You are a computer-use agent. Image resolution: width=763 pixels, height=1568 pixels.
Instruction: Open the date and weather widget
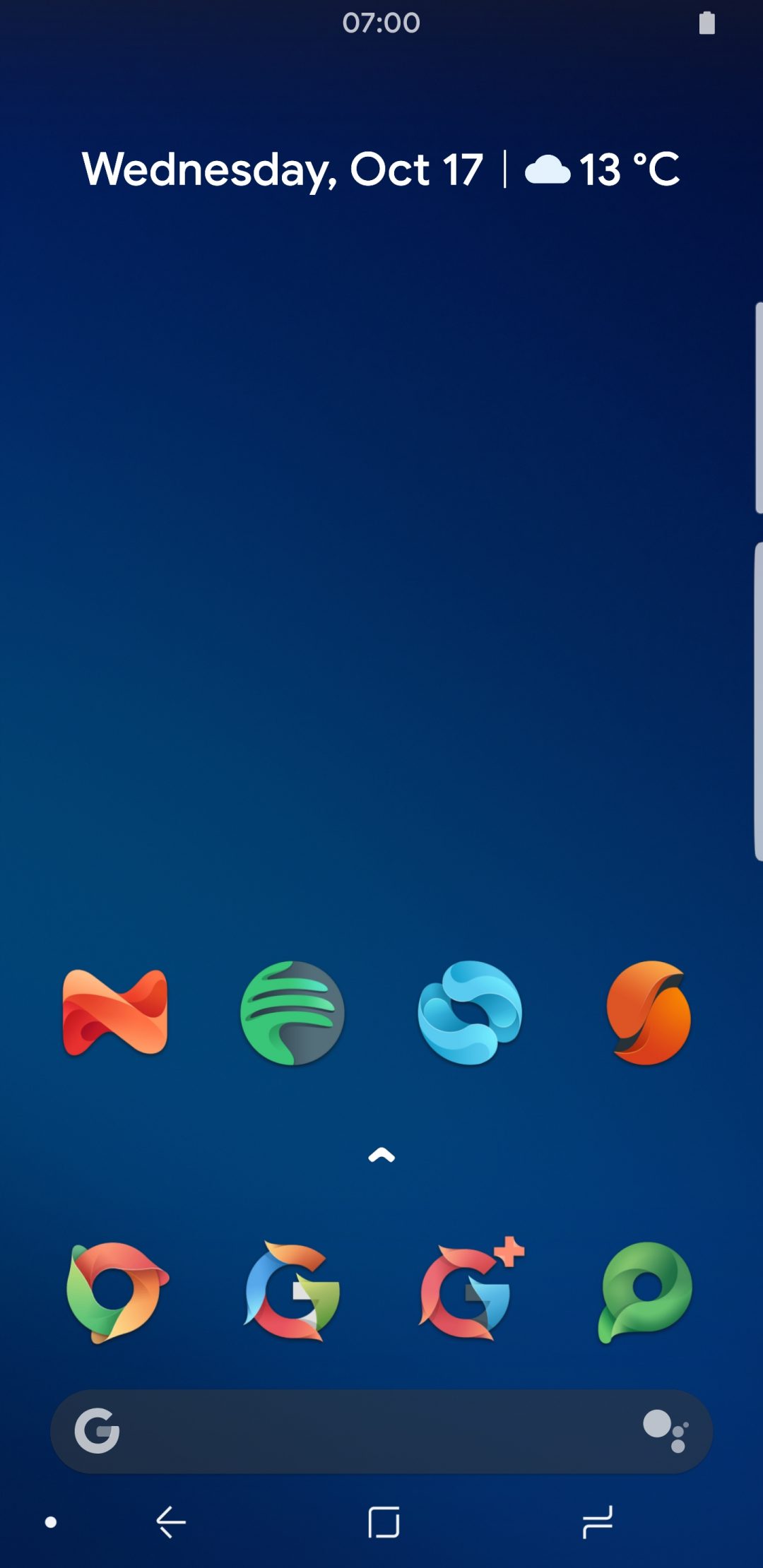pos(381,170)
